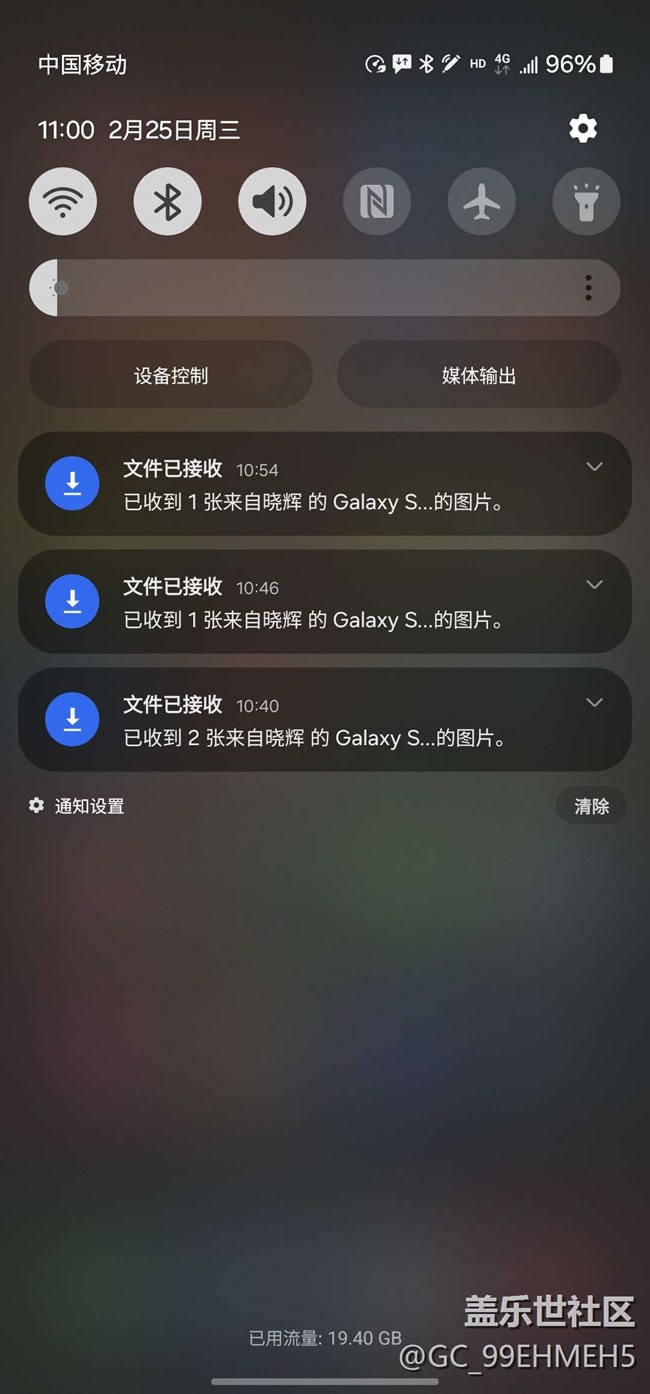This screenshot has height=1394, width=650.
Task: Tap the 媒体输出 button
Action: click(479, 375)
